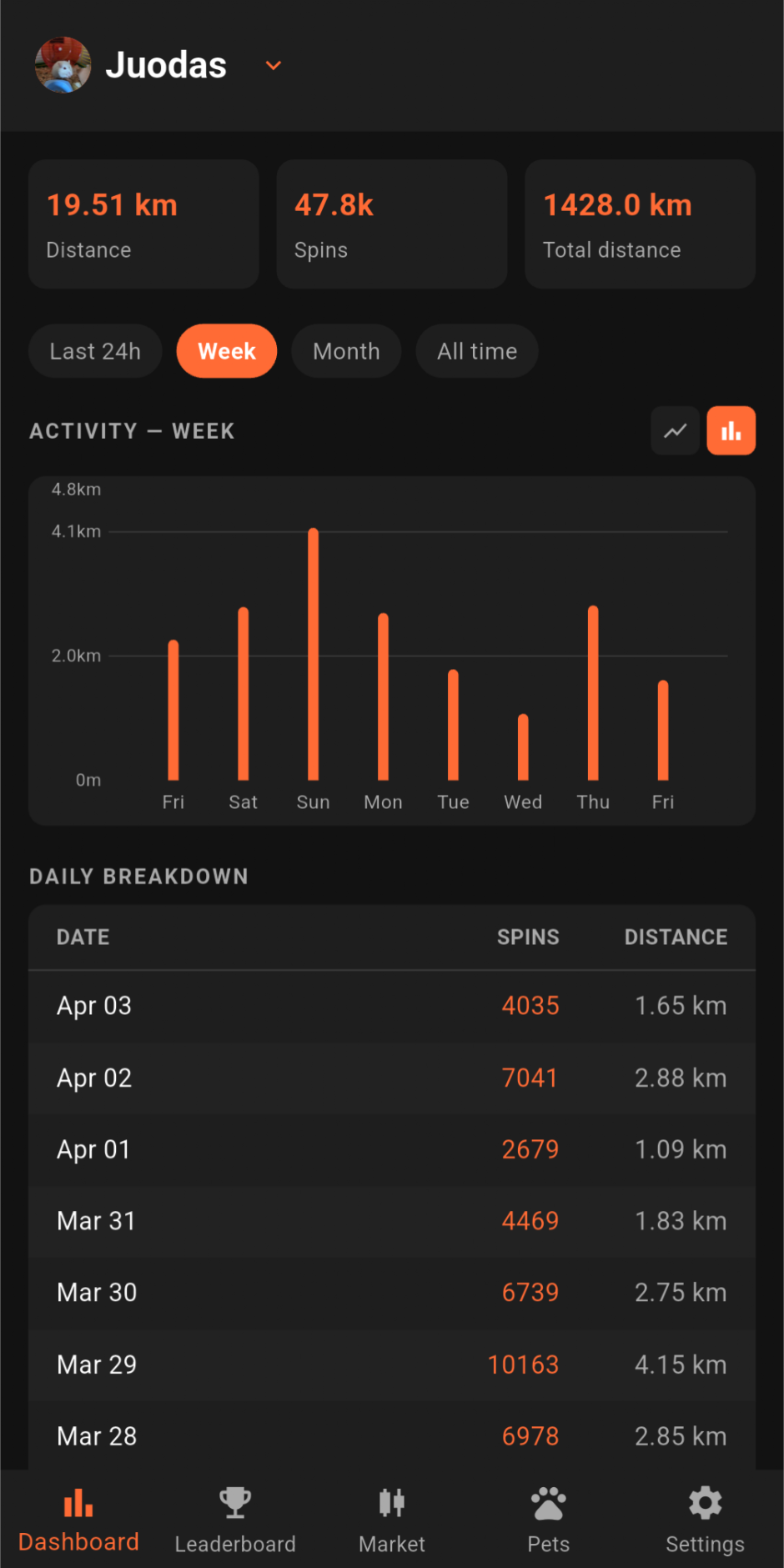Go to the Leaderboard tab
This screenshot has width=784, height=1568.
(234, 1518)
